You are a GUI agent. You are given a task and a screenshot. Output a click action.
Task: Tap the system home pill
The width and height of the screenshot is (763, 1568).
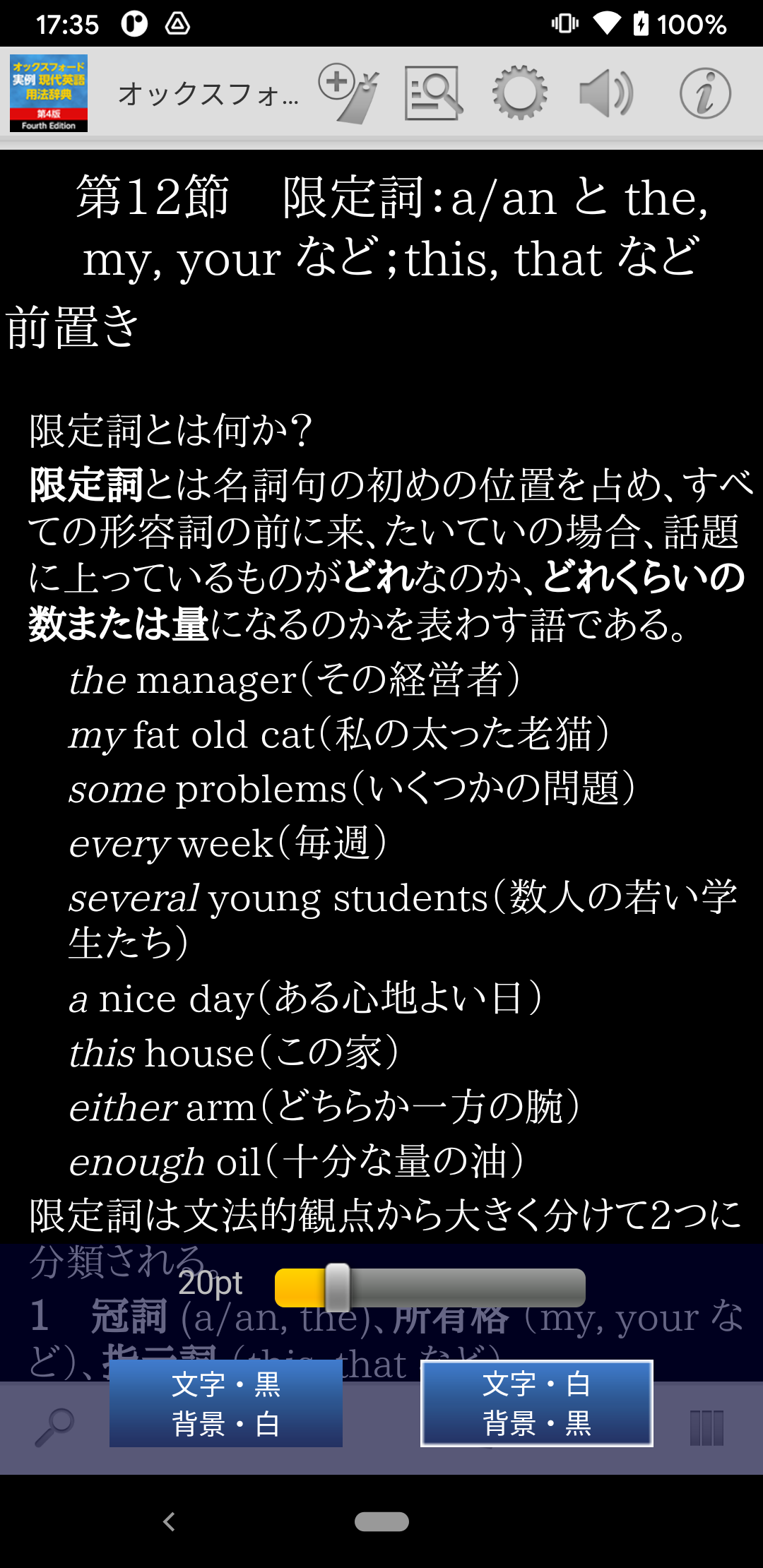click(x=381, y=1521)
